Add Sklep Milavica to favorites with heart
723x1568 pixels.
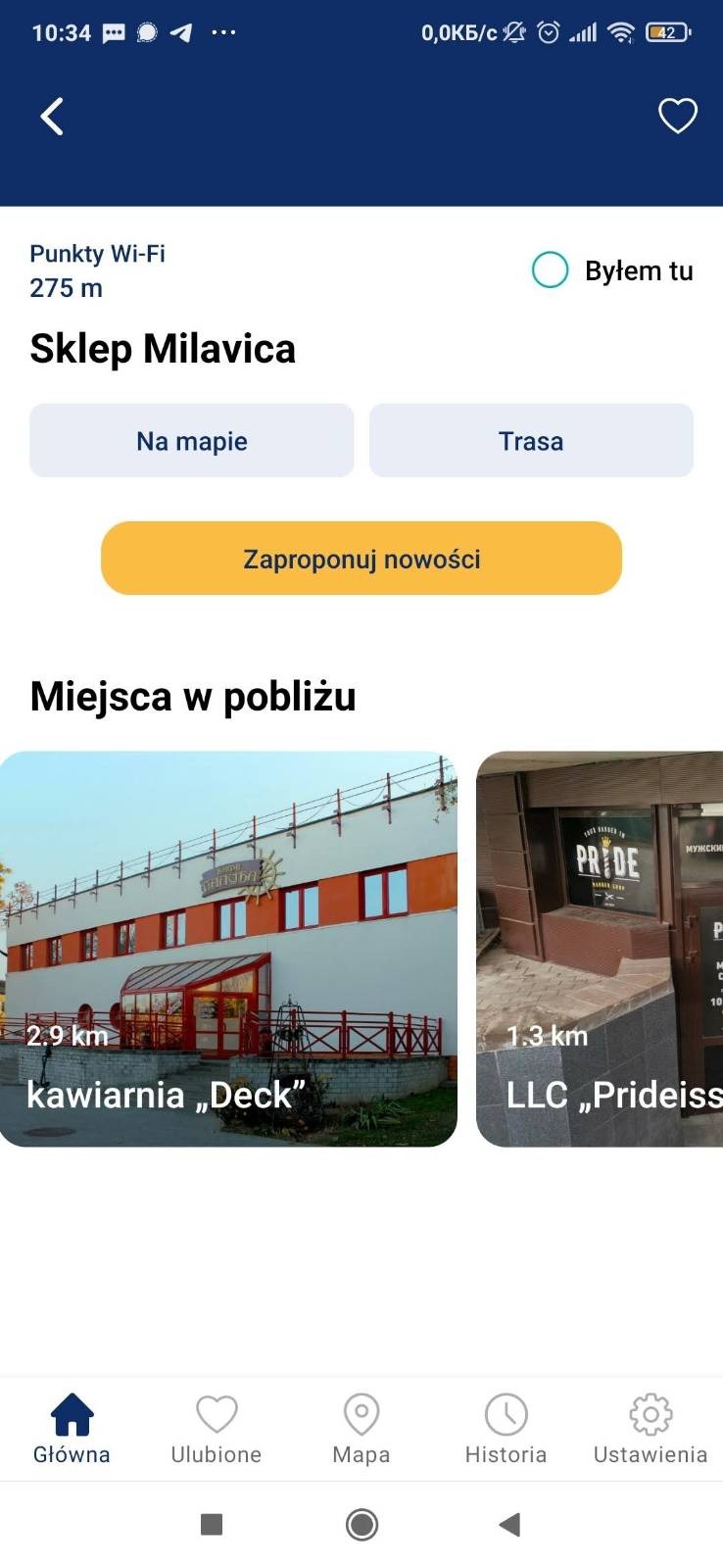point(677,116)
